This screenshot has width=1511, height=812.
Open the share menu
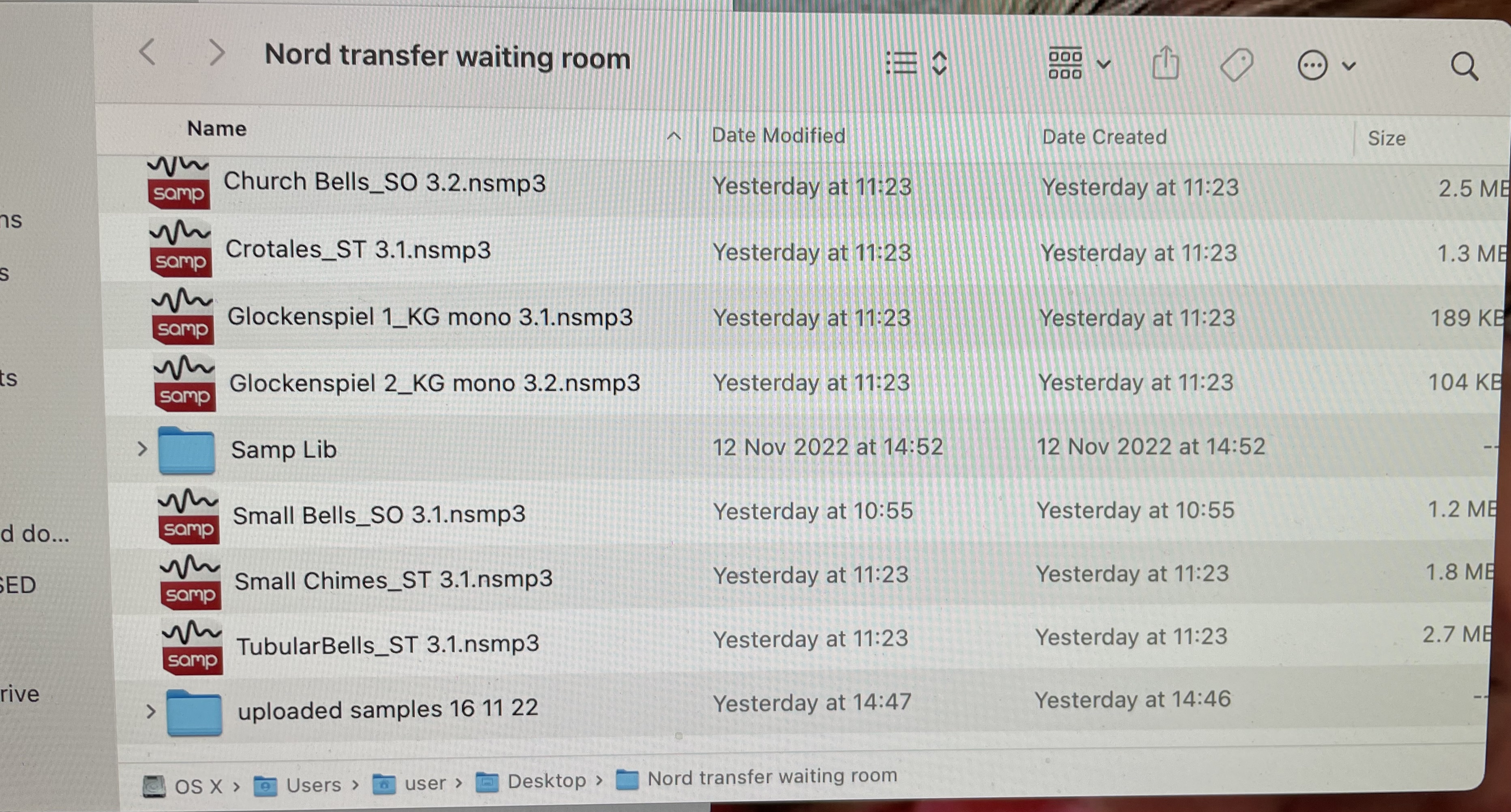coord(1165,63)
